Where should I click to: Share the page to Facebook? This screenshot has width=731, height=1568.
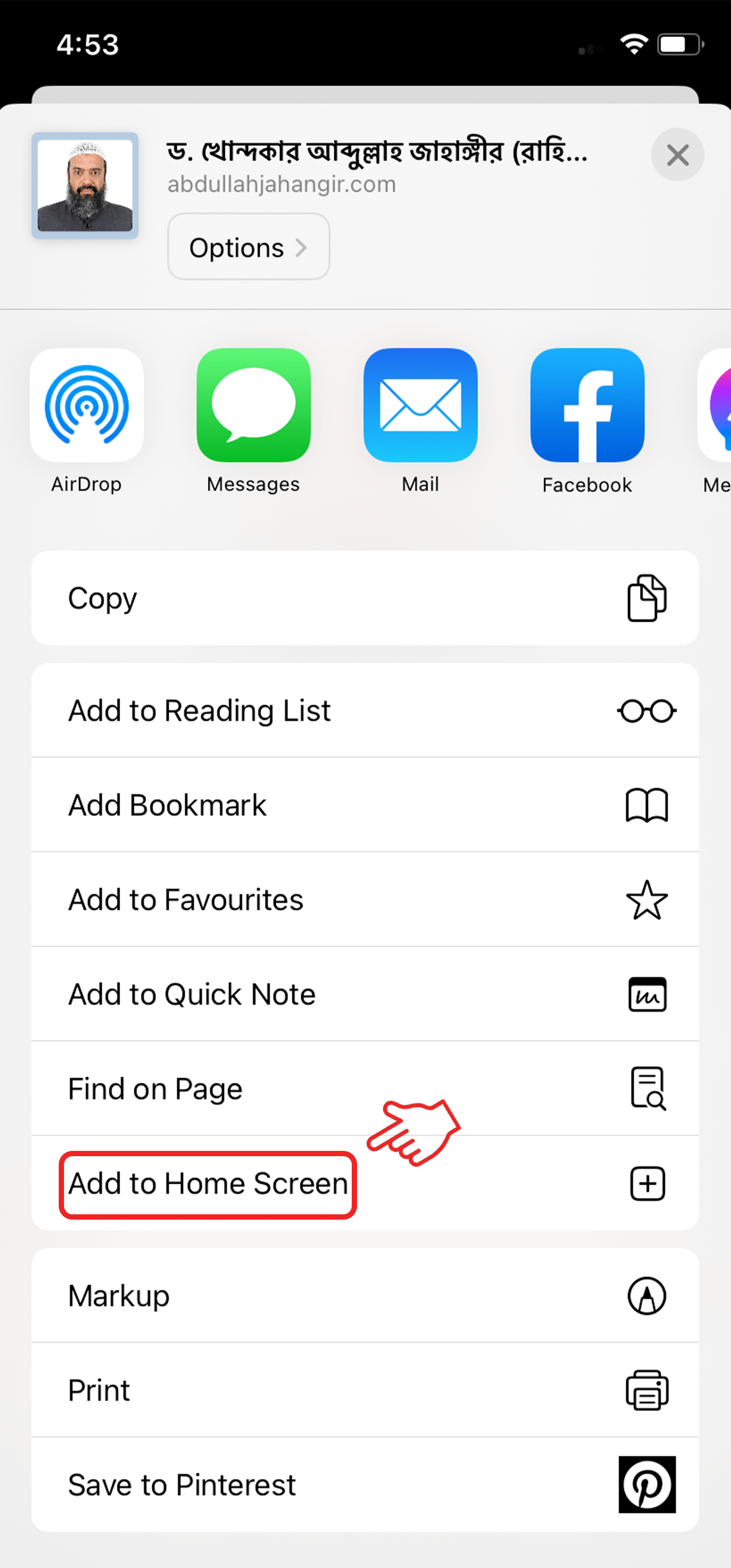pyautogui.click(x=587, y=405)
